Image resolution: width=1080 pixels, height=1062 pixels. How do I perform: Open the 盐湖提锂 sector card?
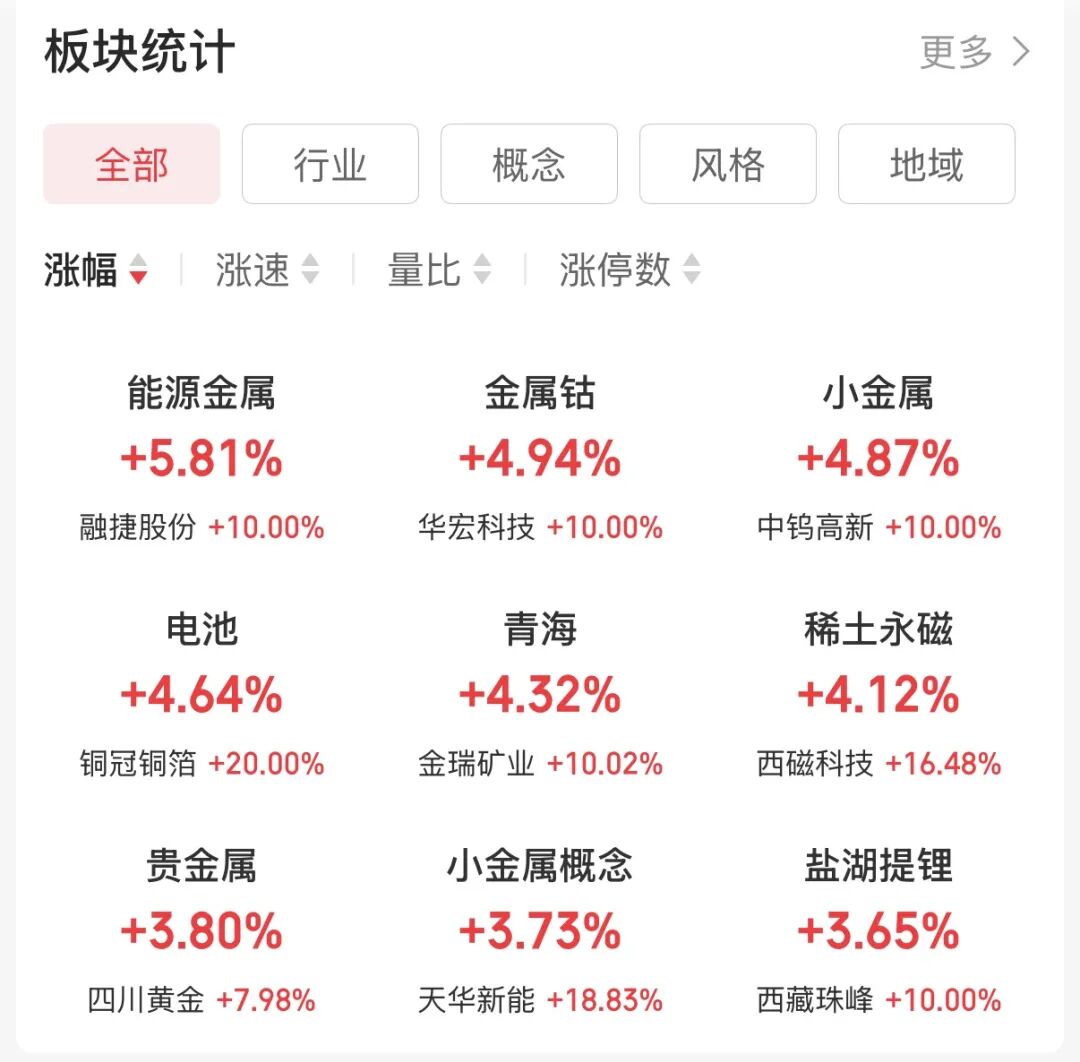[x=878, y=931]
